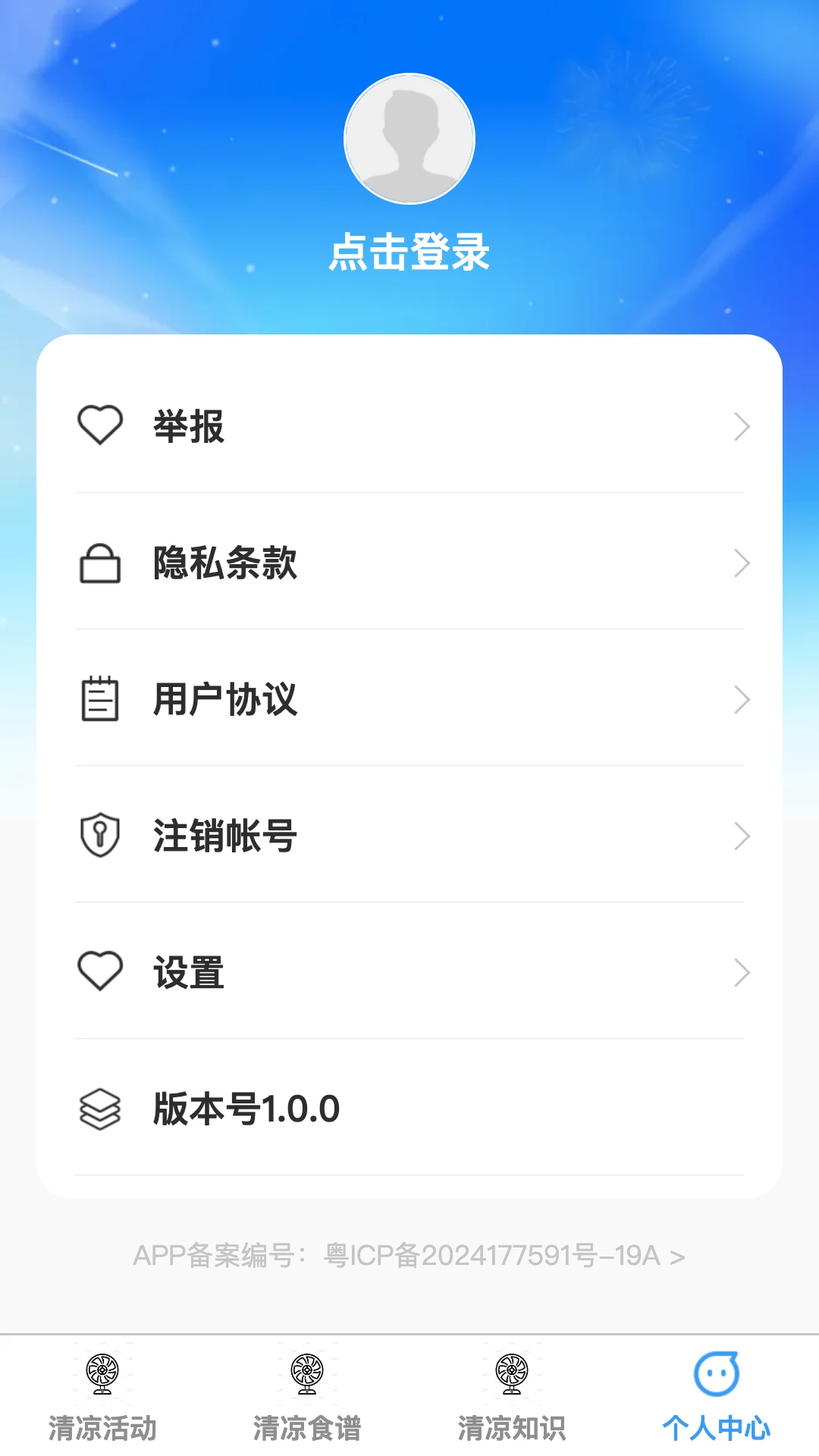Select the heart icon beside 设置

point(102,971)
